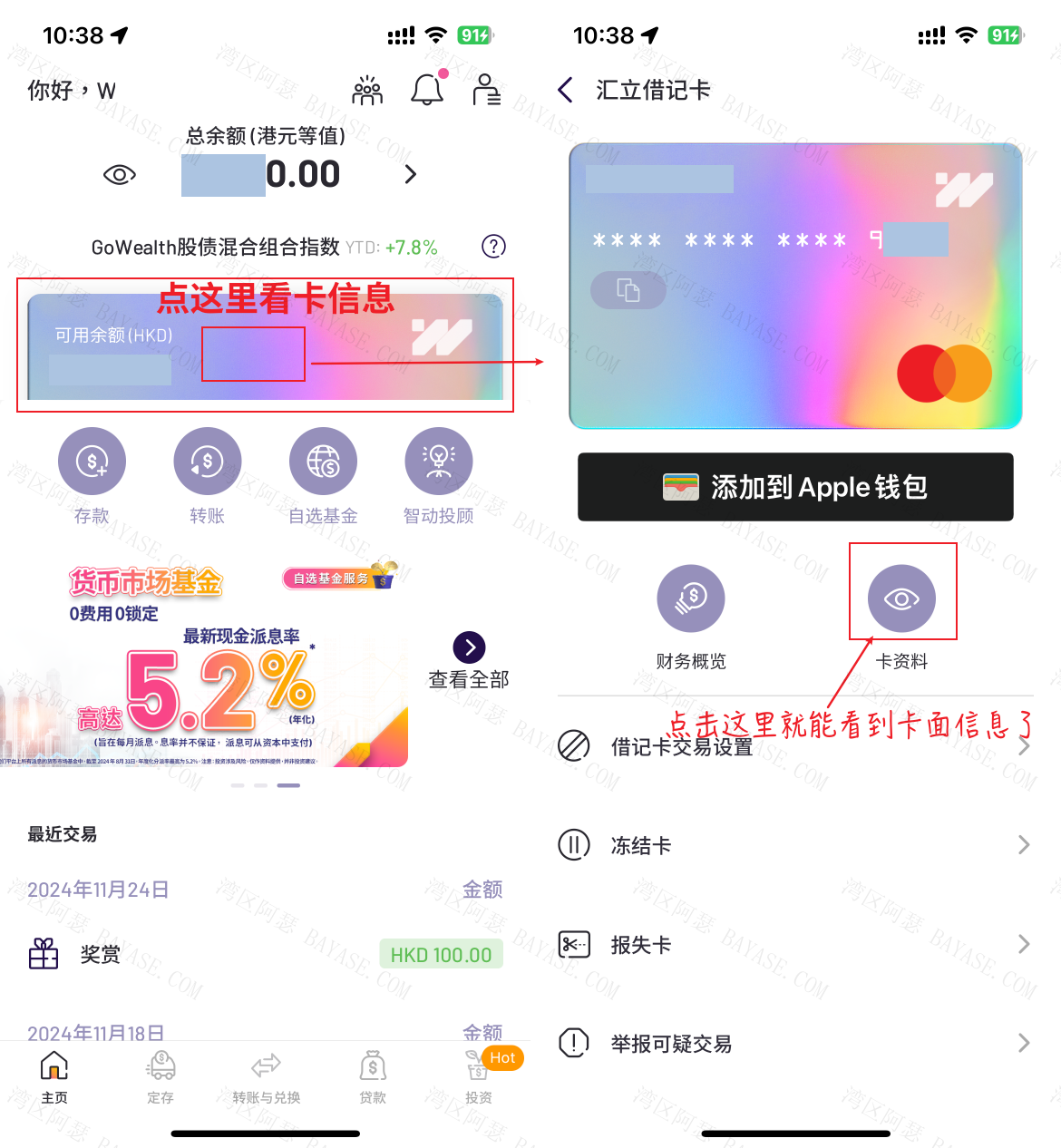Toggle total balance visibility eye
The width and height of the screenshot is (1061, 1148).
pyautogui.click(x=120, y=174)
